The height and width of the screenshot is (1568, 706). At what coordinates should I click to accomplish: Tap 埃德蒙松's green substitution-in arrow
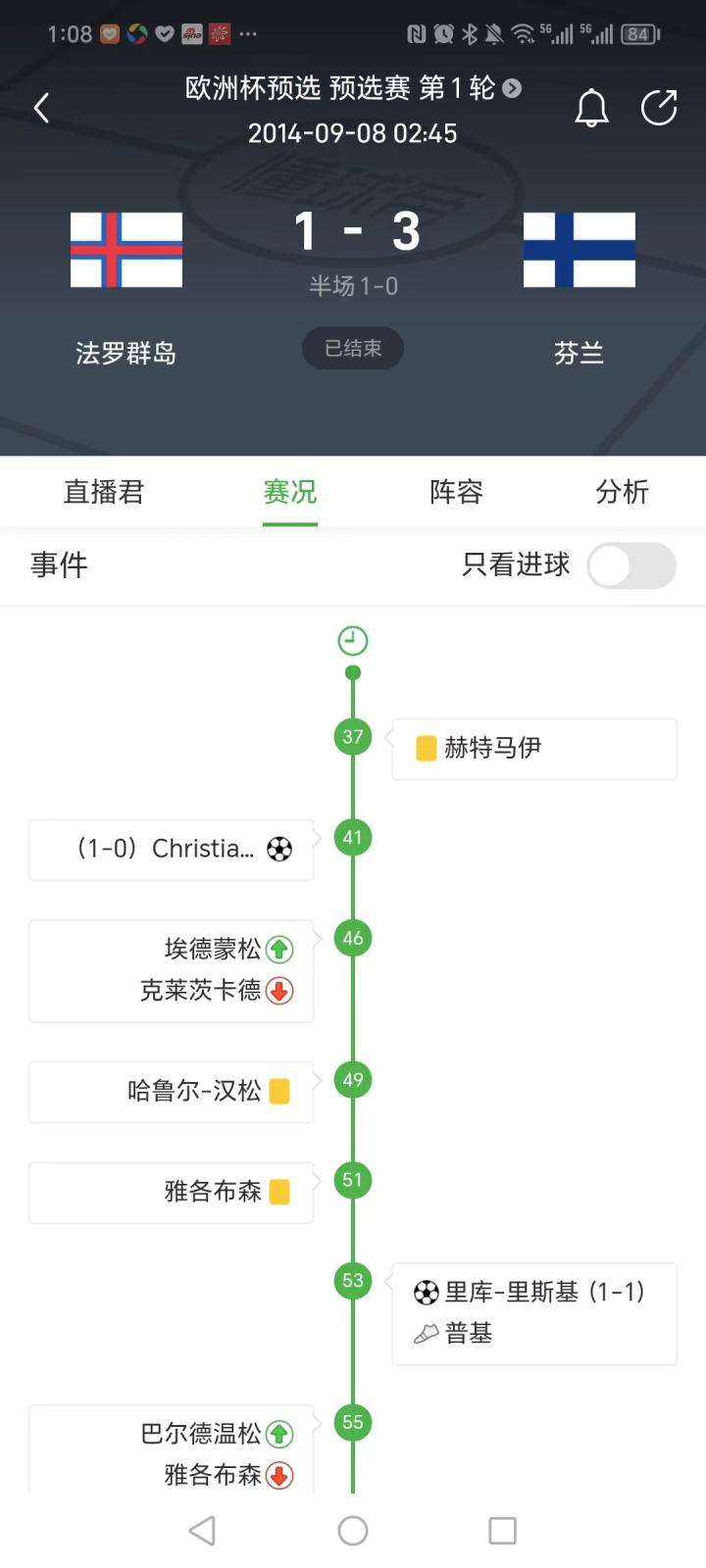(x=280, y=949)
